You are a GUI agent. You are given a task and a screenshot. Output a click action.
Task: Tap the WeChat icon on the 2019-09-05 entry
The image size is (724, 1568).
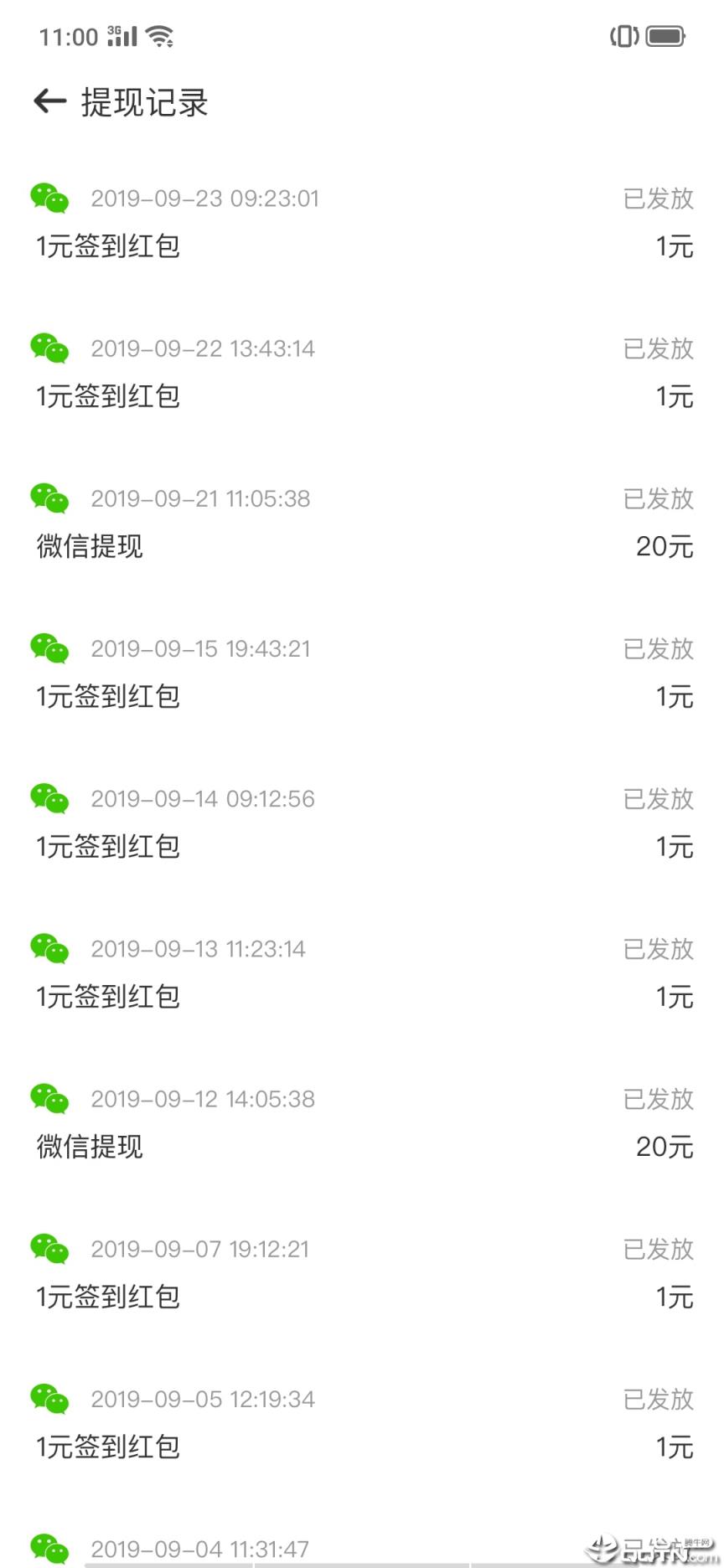coord(49,1398)
